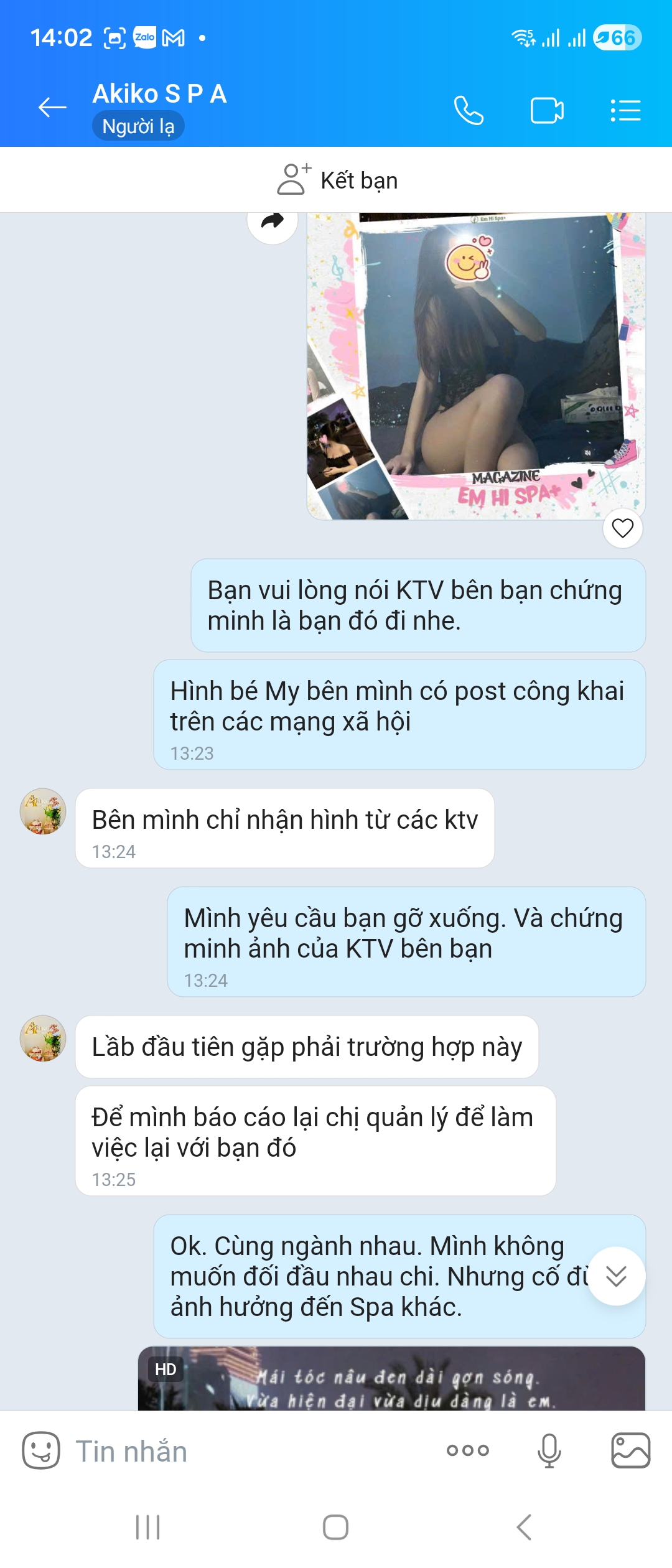The width and height of the screenshot is (672, 1568).
Task: Open more attachment options
Action: 468,1450
